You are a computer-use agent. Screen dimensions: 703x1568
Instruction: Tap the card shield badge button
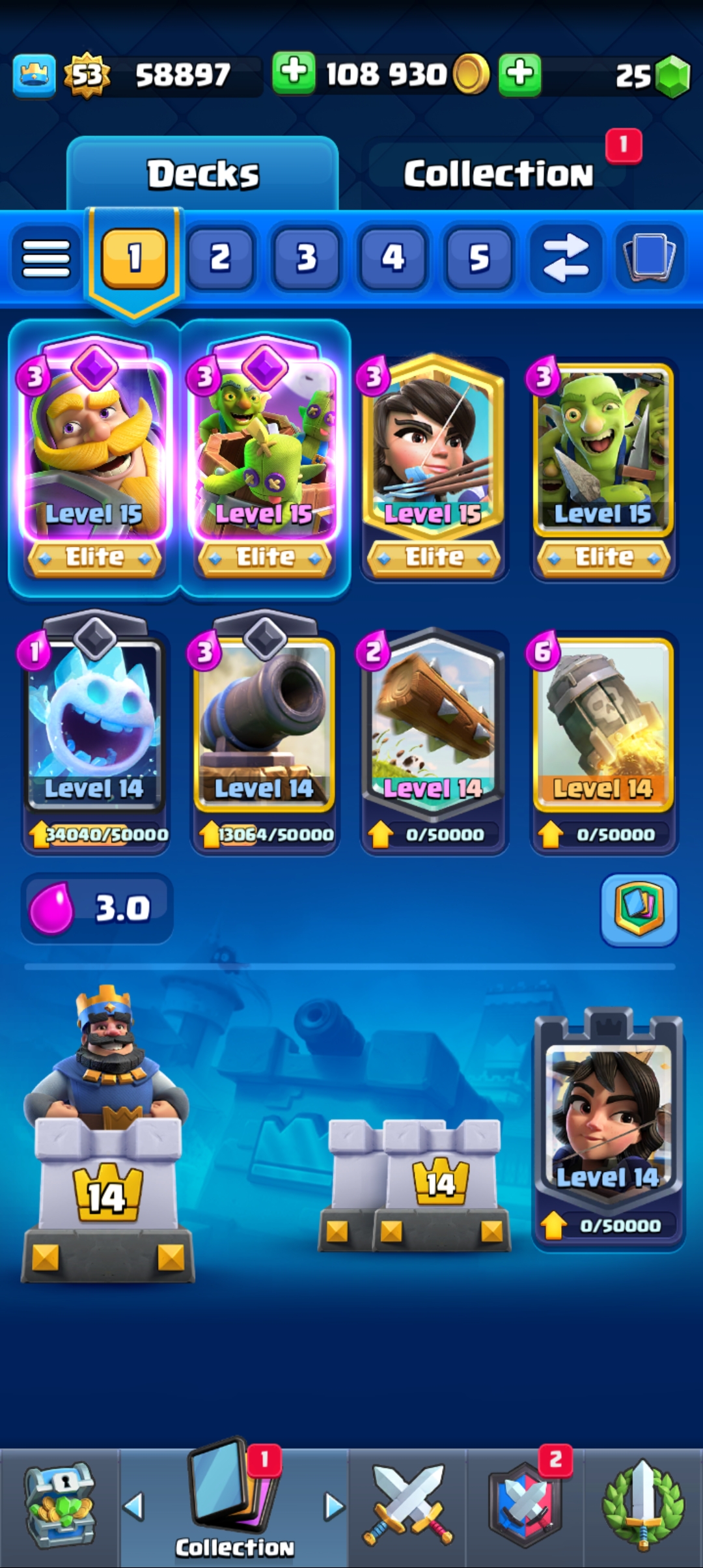tap(639, 908)
